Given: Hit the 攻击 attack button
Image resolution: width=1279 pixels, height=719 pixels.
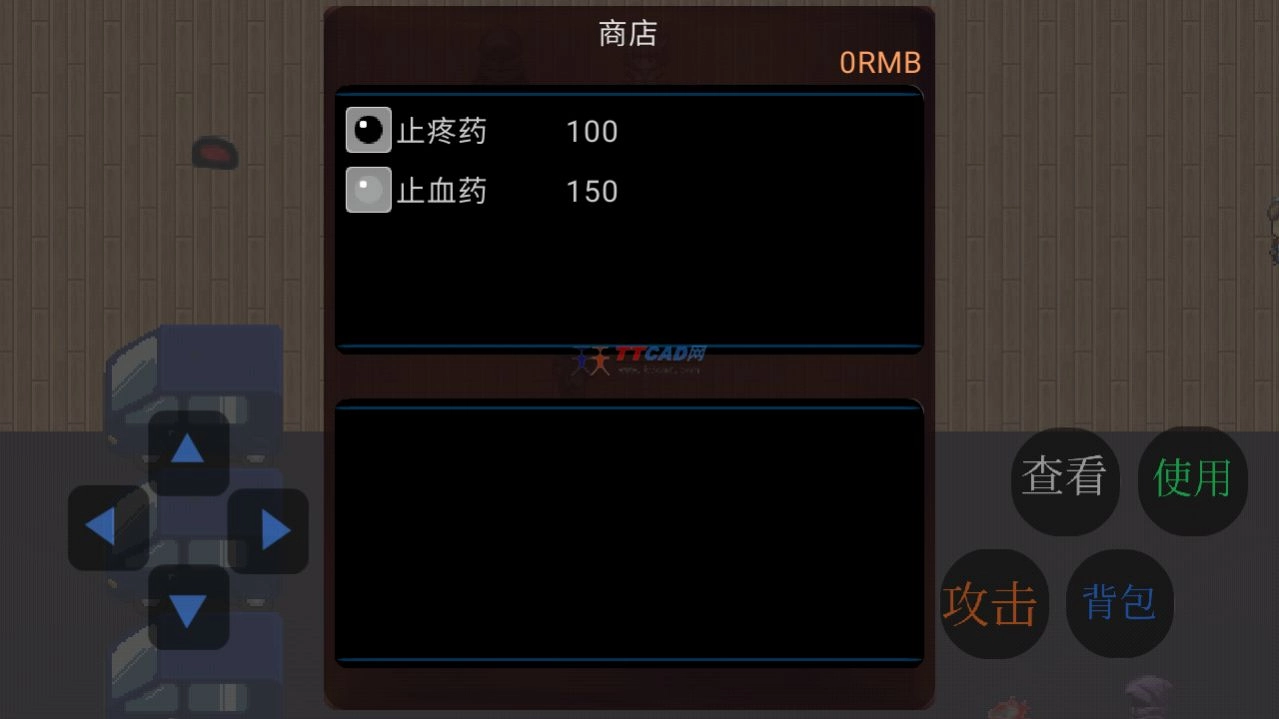Looking at the screenshot, I should 992,604.
